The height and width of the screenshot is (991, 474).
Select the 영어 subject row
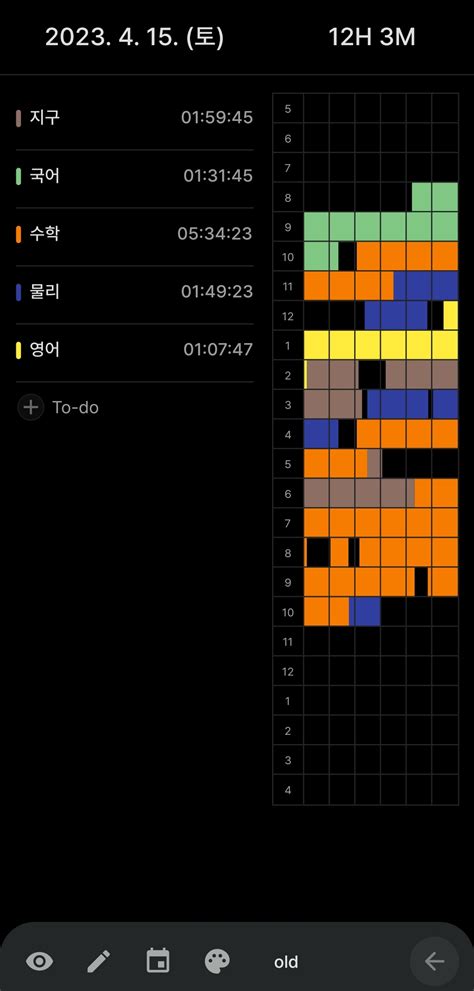coord(134,350)
